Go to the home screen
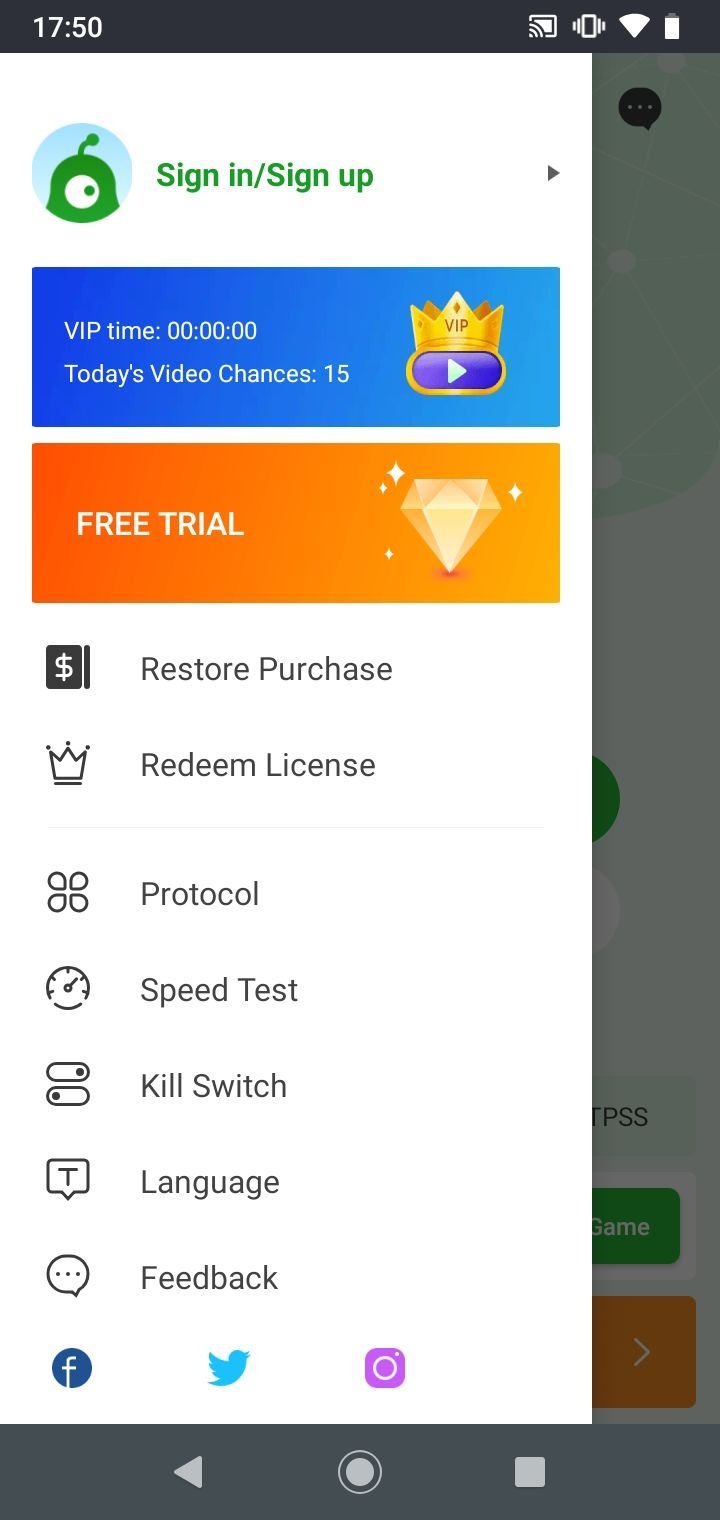Screen dimensions: 720x1520 pos(360,1472)
